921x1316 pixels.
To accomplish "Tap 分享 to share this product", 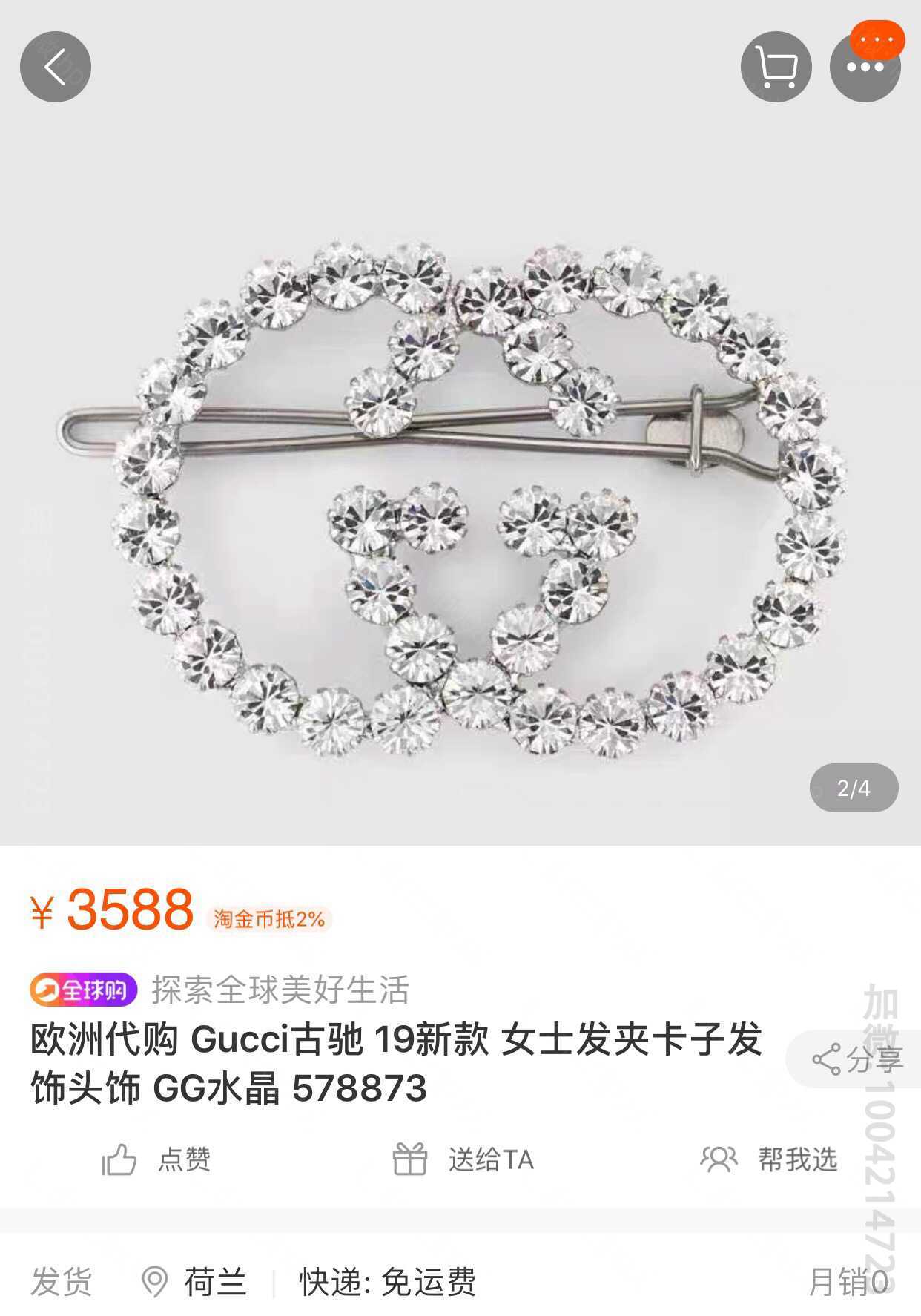I will click(x=856, y=1059).
